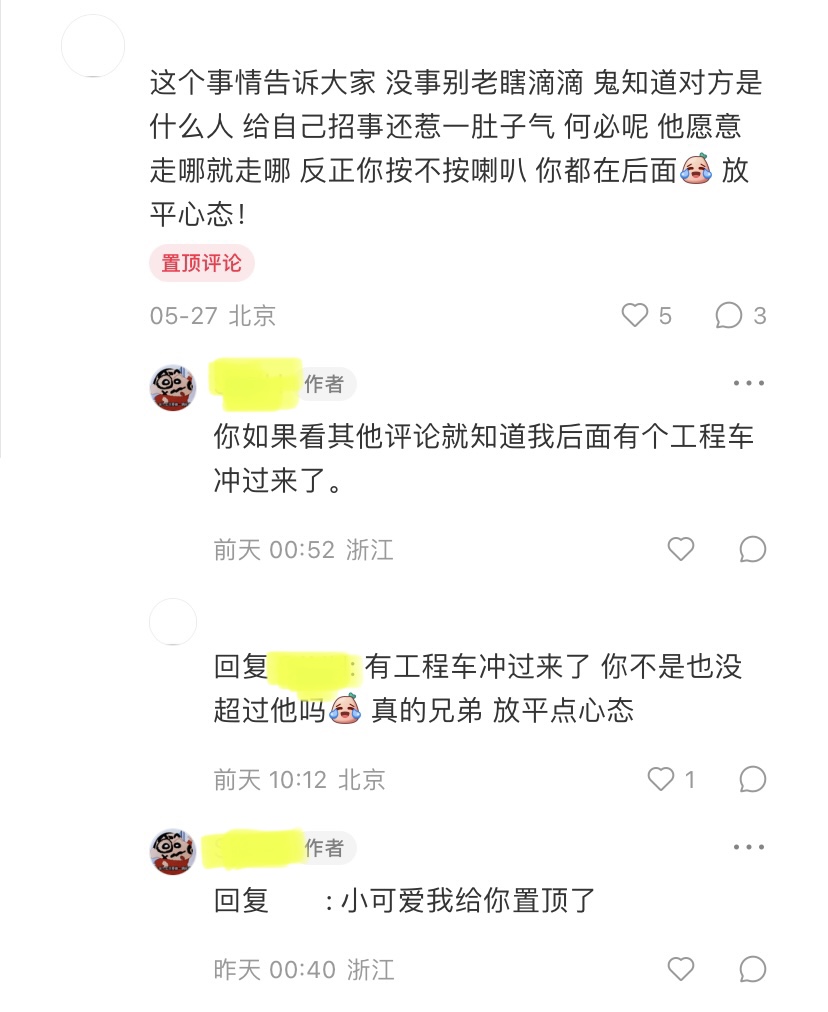Like the author's reply posted 前天 00:52
Image resolution: width=828 pixels, height=1012 pixels.
point(681,549)
